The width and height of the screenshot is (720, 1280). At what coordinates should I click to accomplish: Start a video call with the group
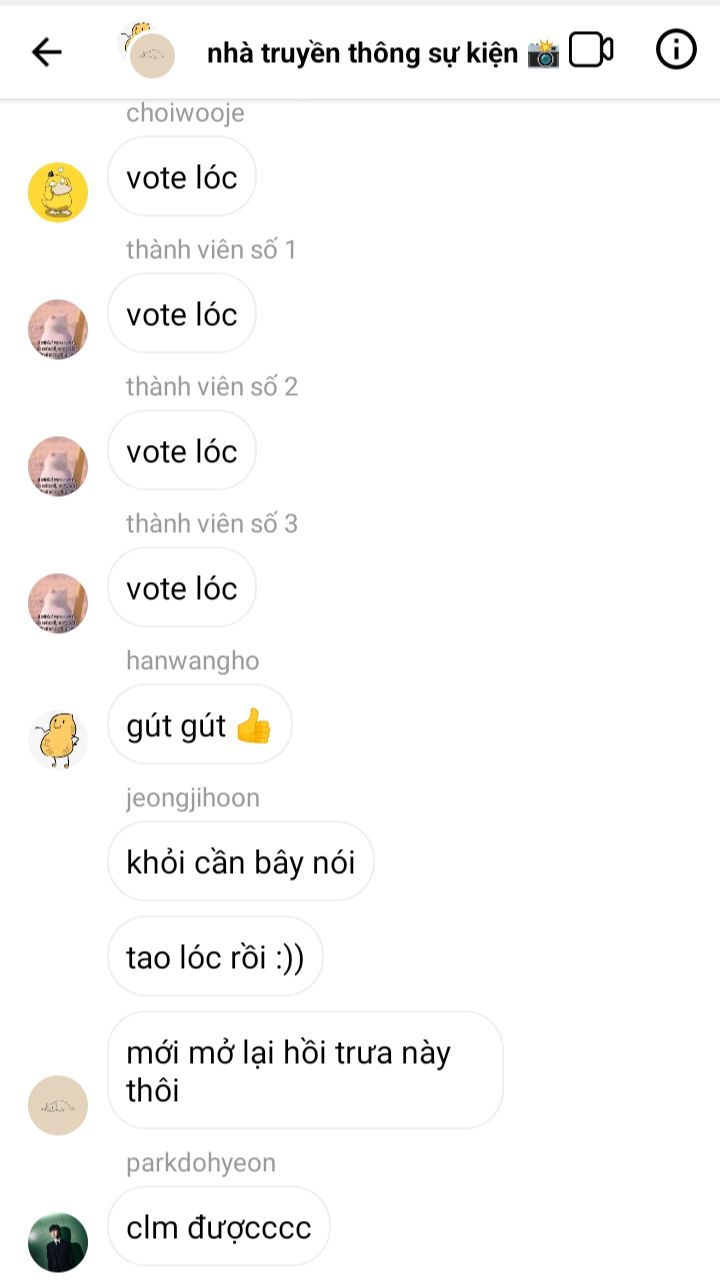tap(590, 50)
